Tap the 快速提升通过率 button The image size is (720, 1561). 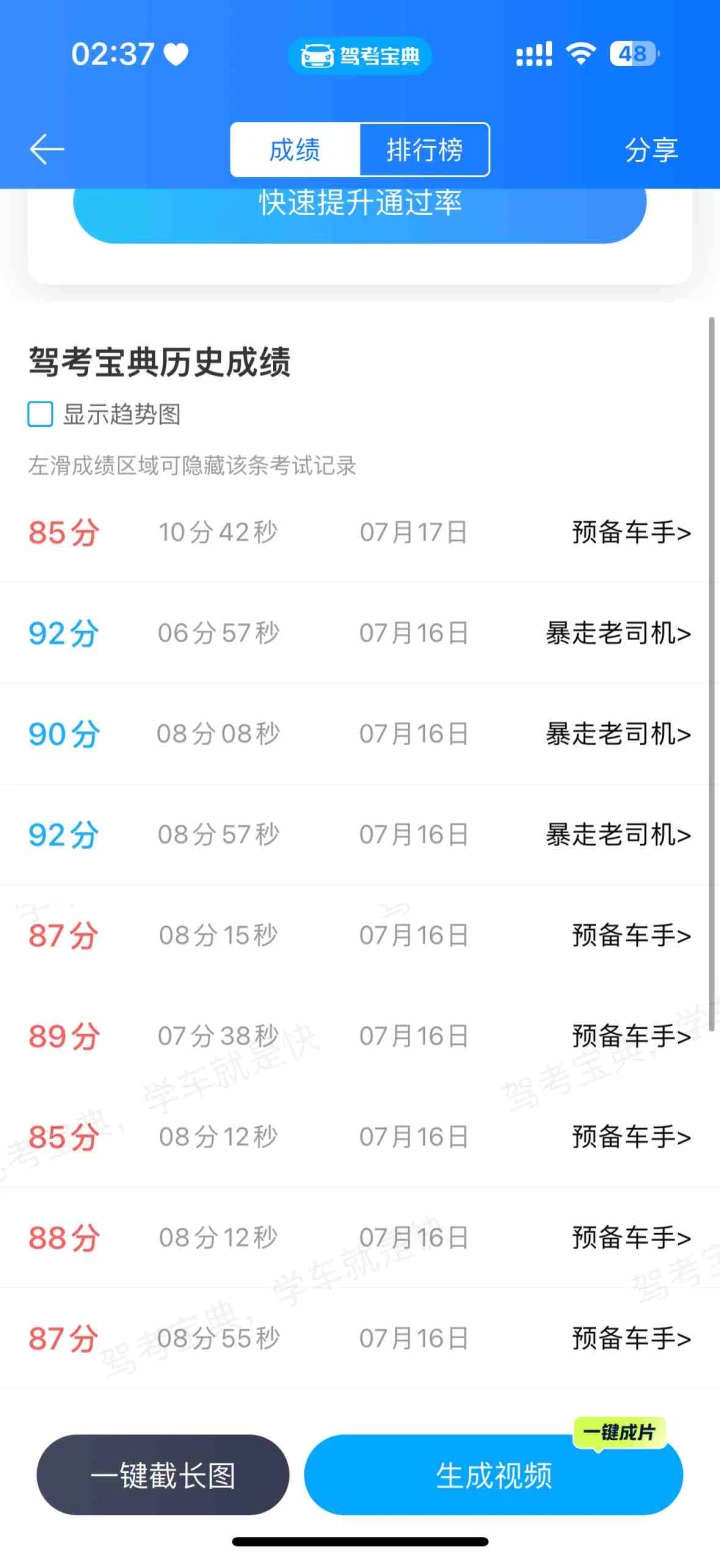(360, 204)
